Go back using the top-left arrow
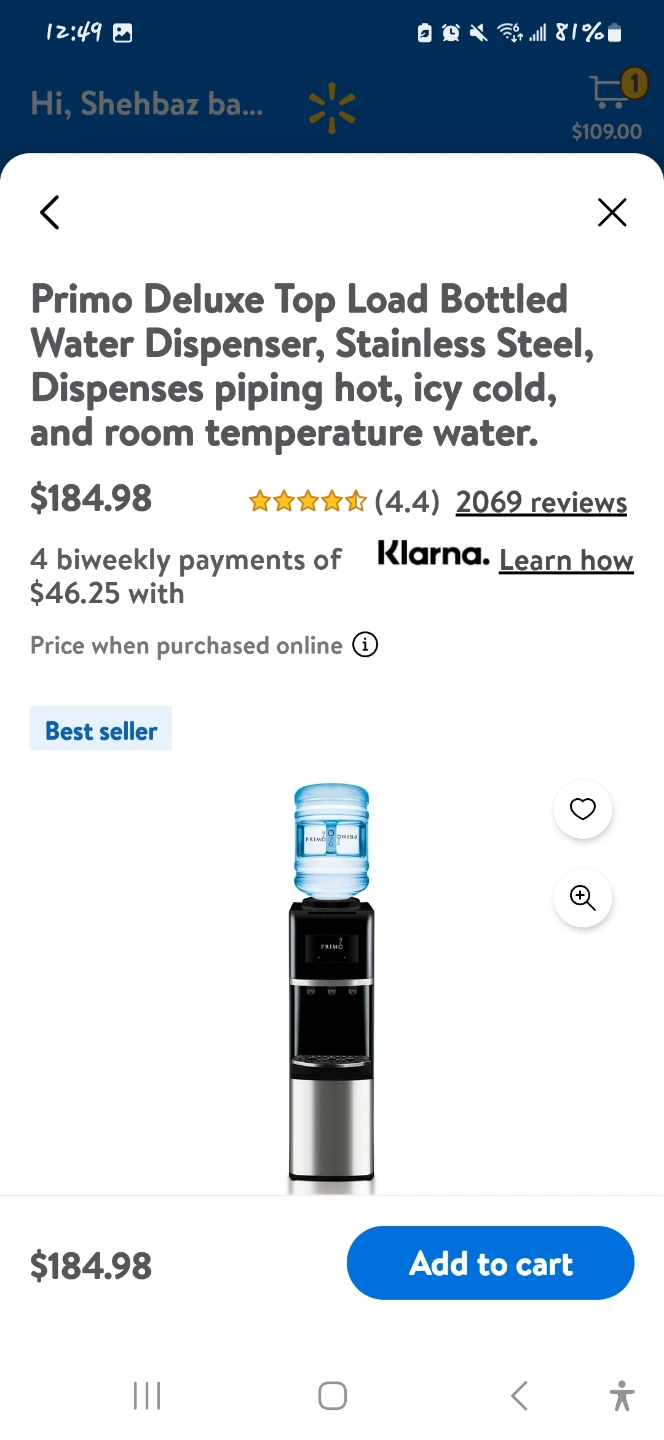Image resolution: width=664 pixels, height=1440 pixels. point(50,212)
